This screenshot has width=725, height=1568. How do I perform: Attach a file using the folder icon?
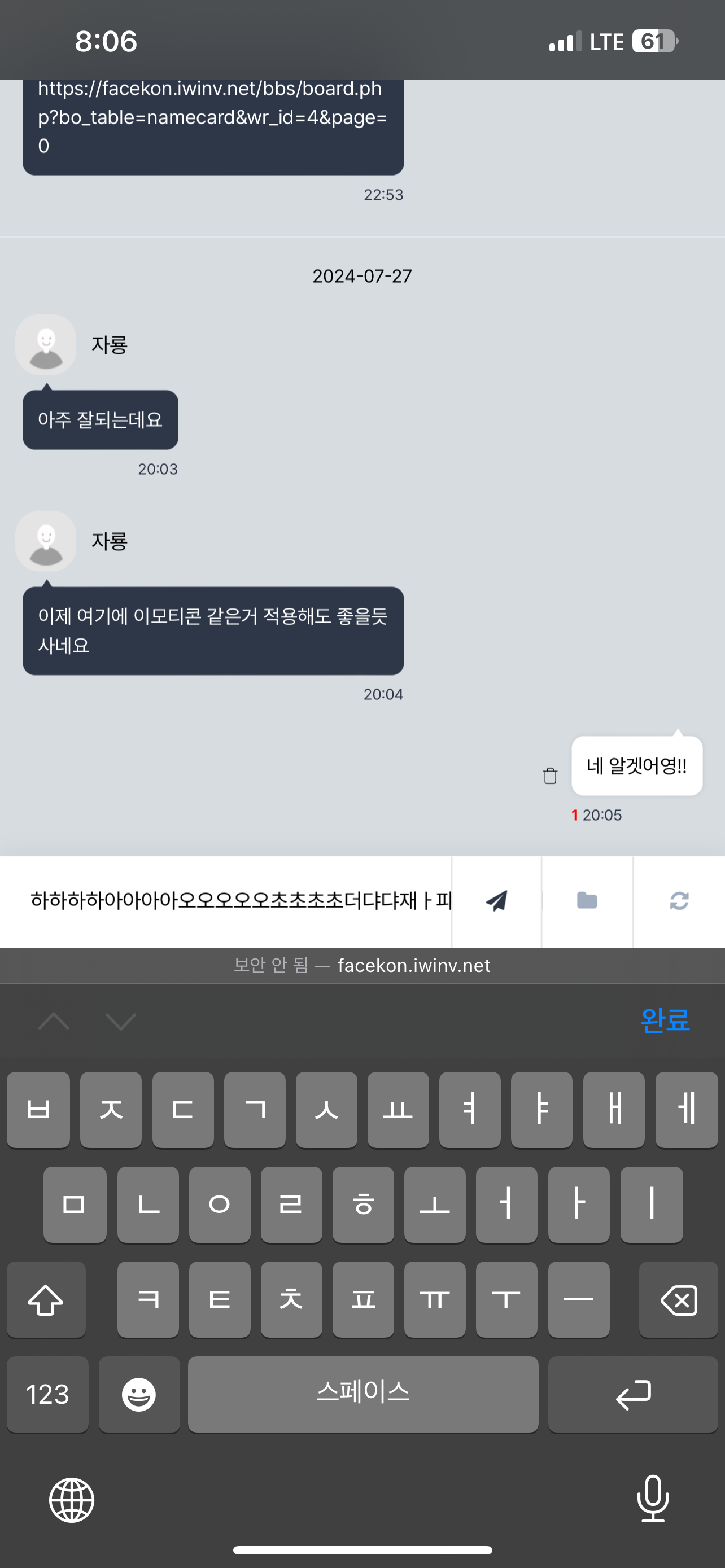coord(587,901)
